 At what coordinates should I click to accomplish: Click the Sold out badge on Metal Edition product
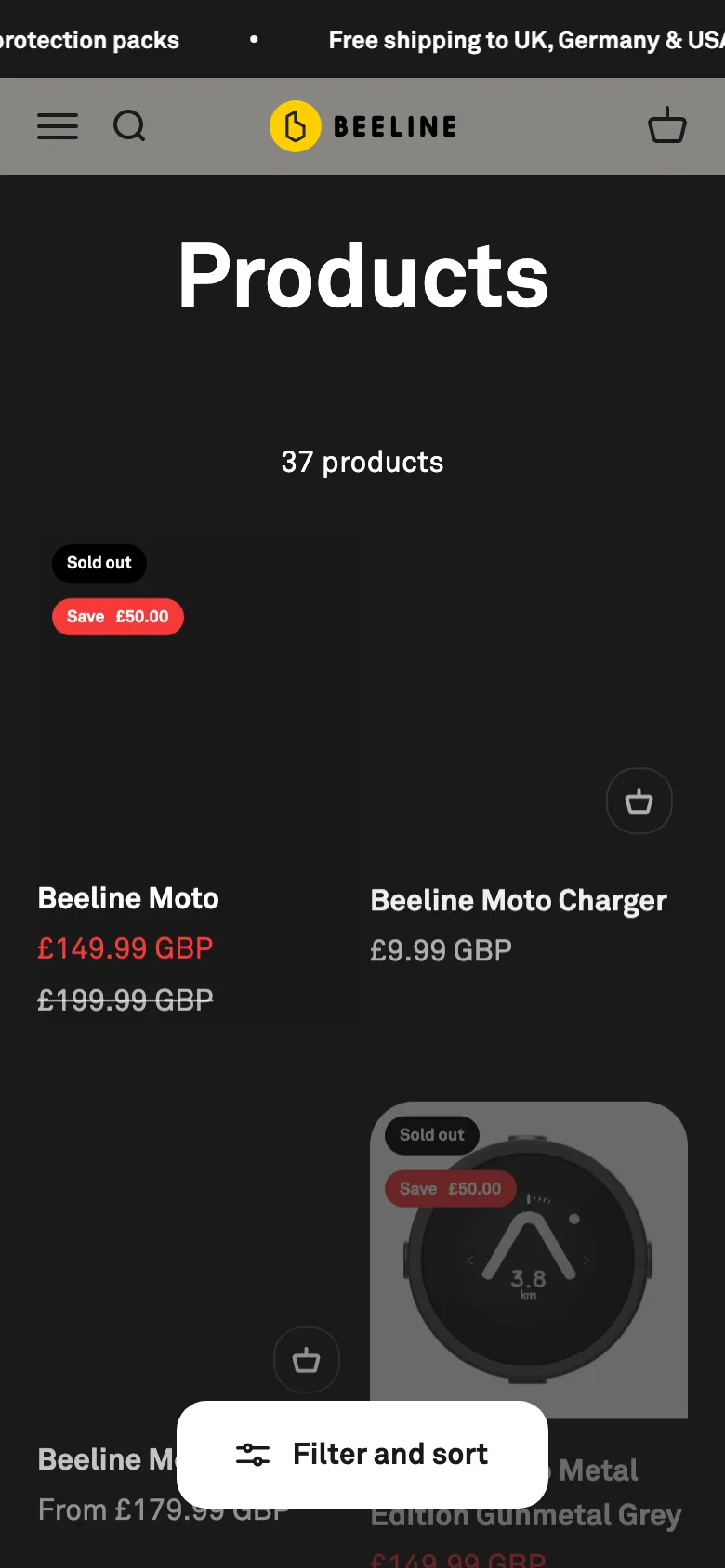pos(430,1134)
